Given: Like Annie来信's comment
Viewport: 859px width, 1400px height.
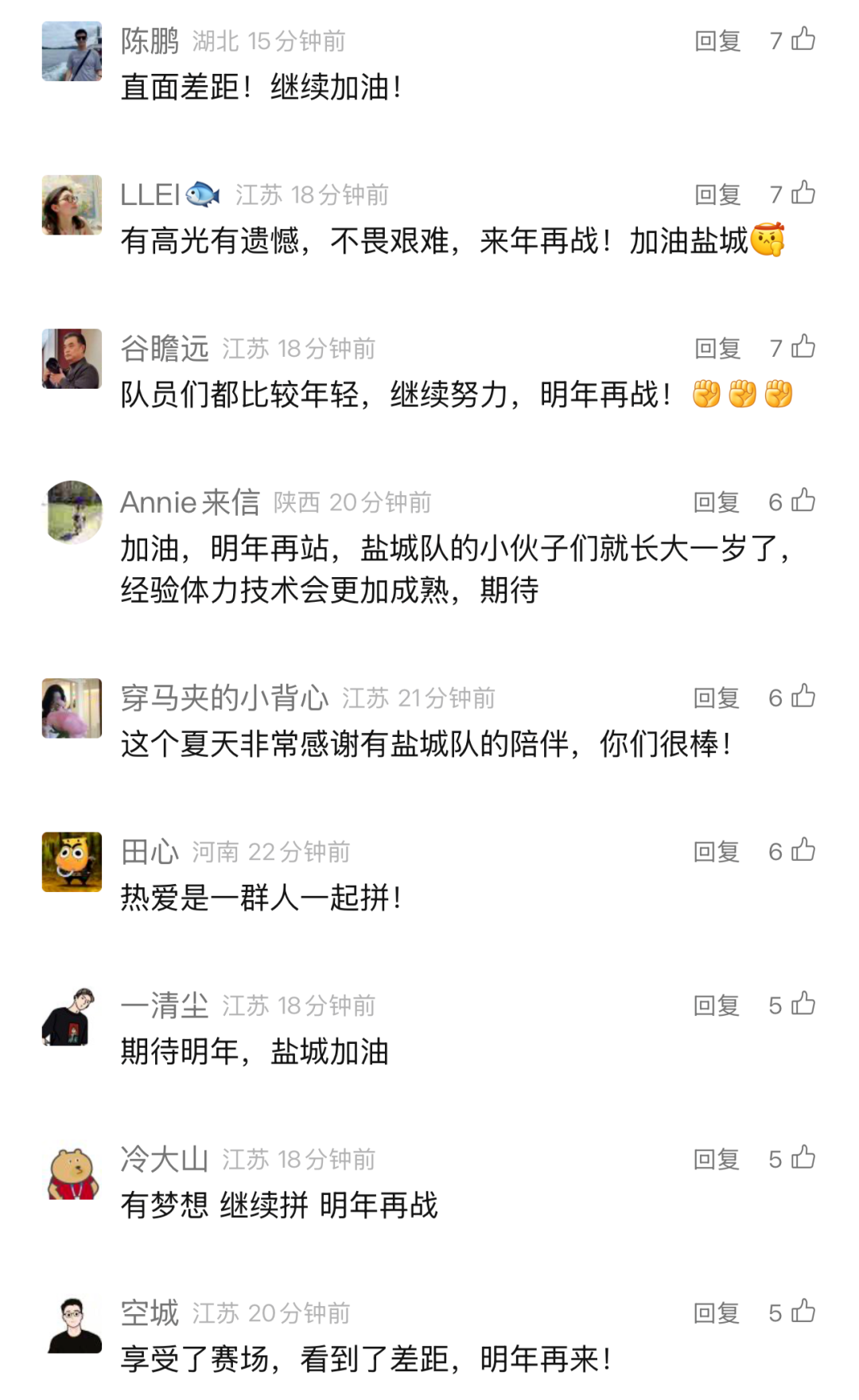Looking at the screenshot, I should pos(803,501).
